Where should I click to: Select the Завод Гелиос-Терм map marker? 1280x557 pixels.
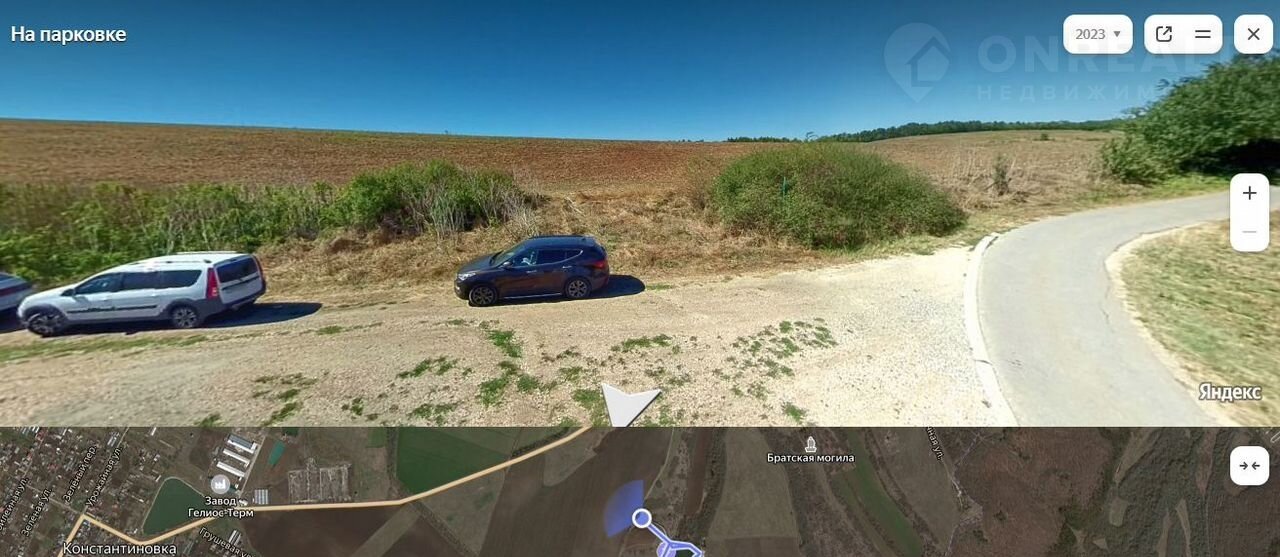tap(220, 484)
